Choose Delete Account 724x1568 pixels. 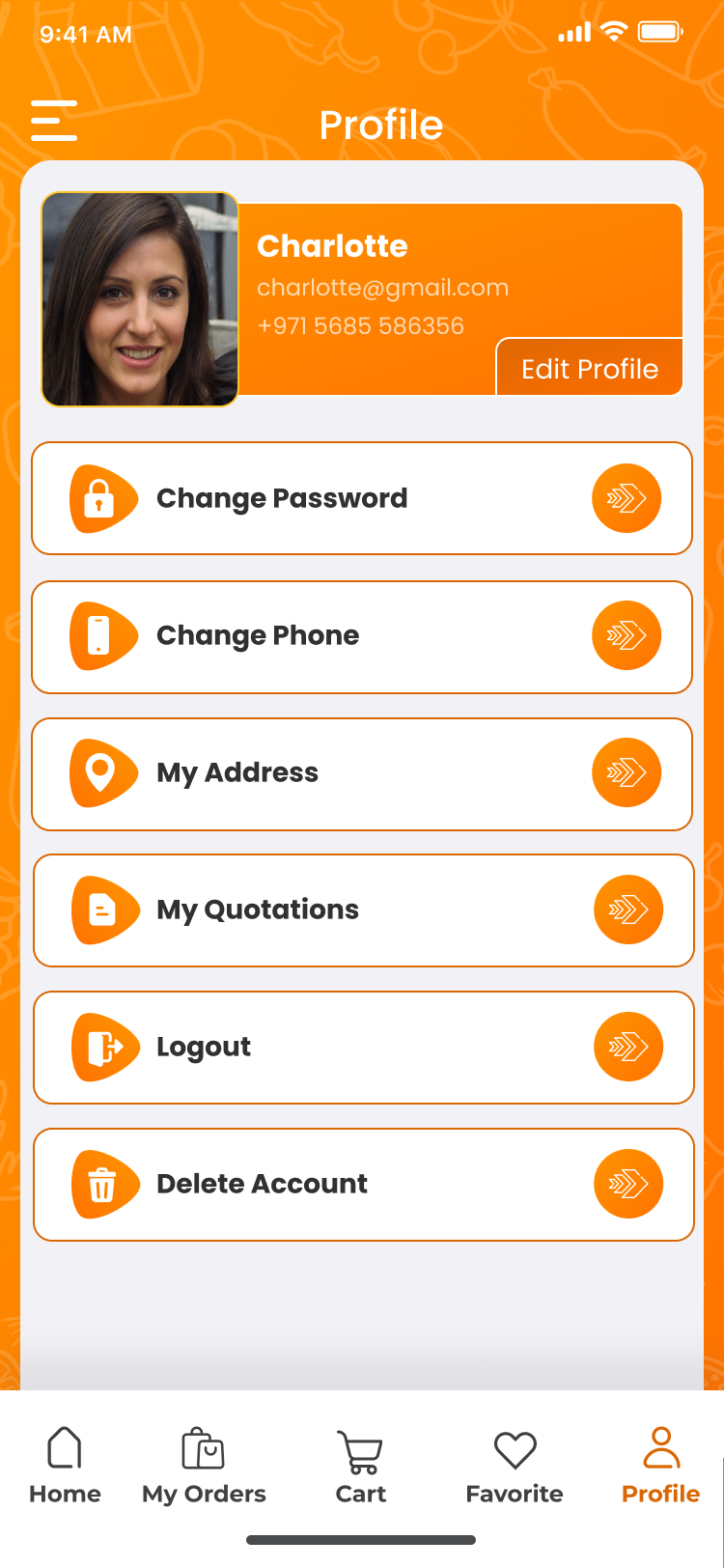364,1185
